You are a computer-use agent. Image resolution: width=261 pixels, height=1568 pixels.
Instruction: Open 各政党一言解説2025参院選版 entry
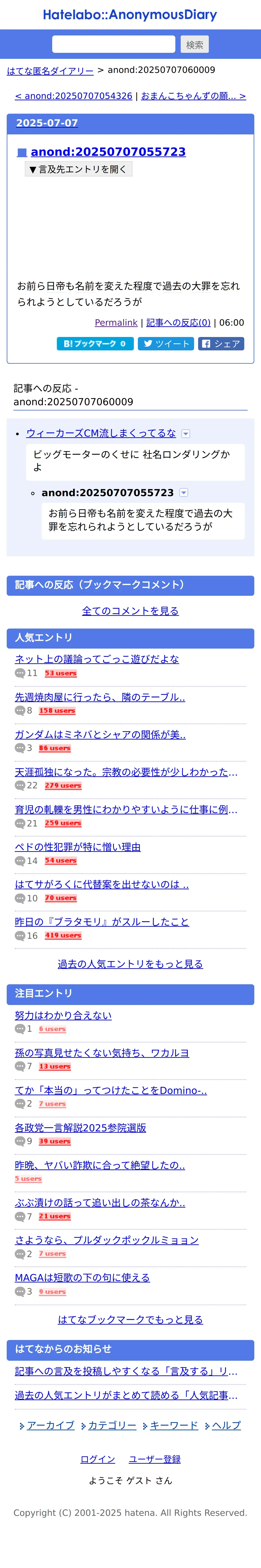(x=81, y=1128)
